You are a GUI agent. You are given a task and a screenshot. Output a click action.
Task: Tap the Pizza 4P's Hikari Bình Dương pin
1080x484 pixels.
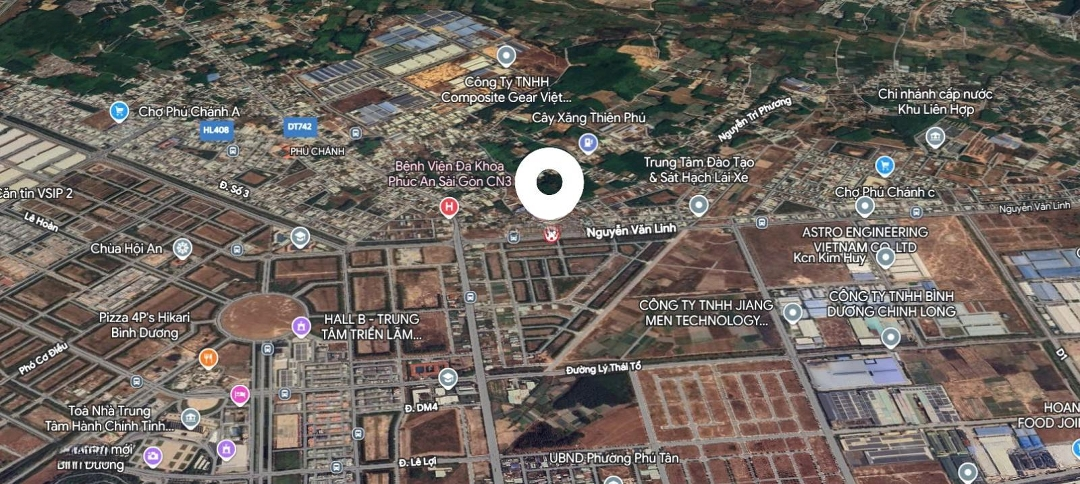[x=209, y=358]
